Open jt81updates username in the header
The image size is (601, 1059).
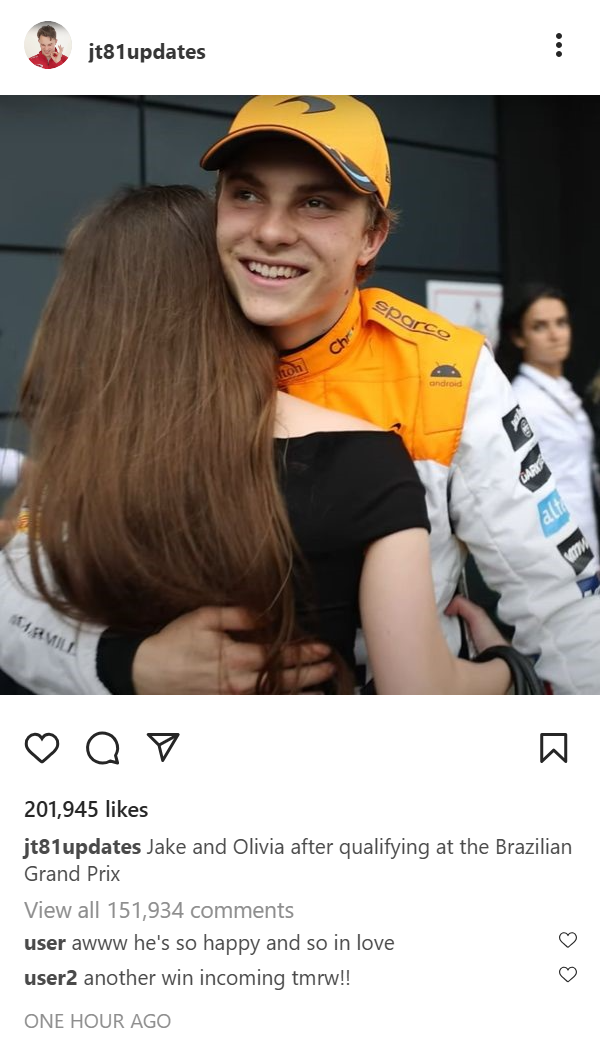coord(147,52)
